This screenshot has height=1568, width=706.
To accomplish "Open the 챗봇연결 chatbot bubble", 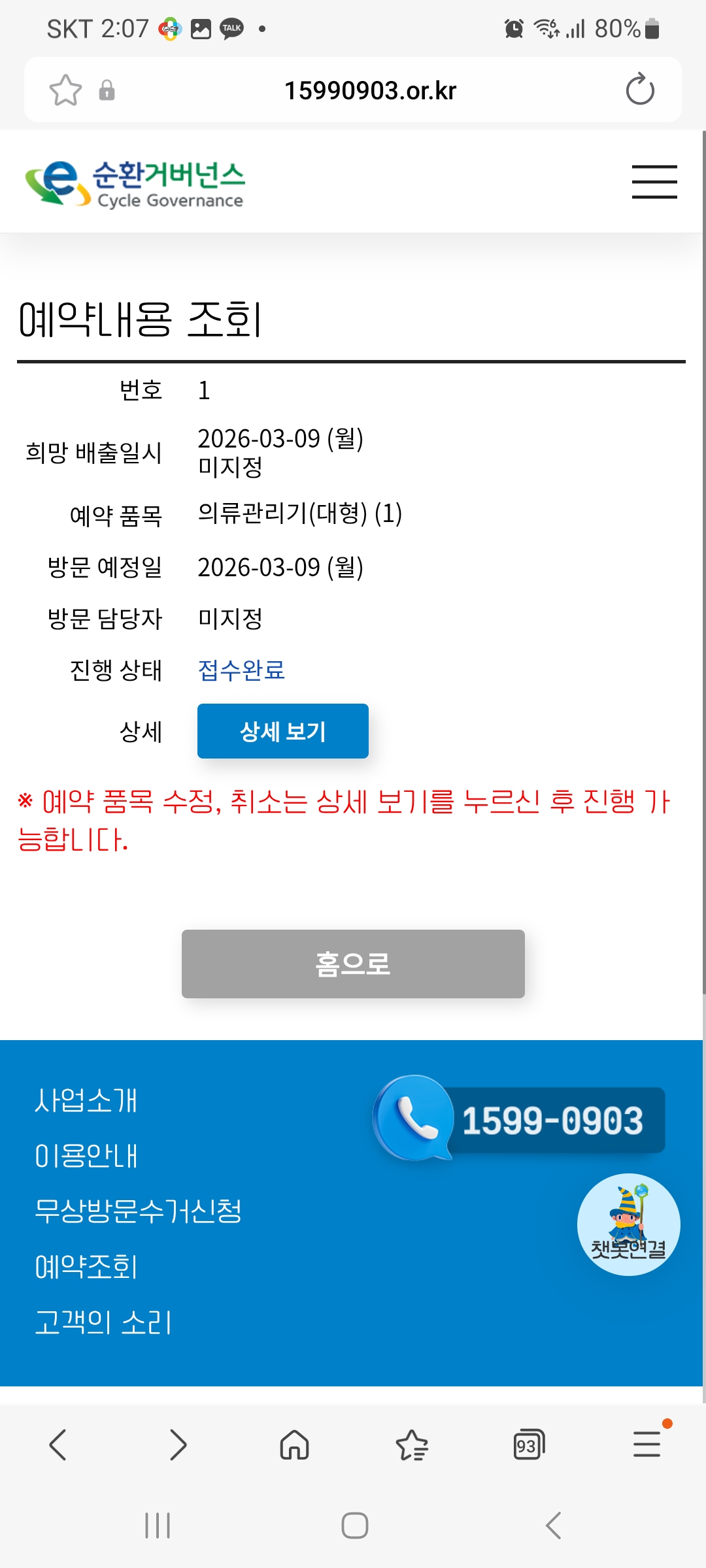I will coord(628,1225).
